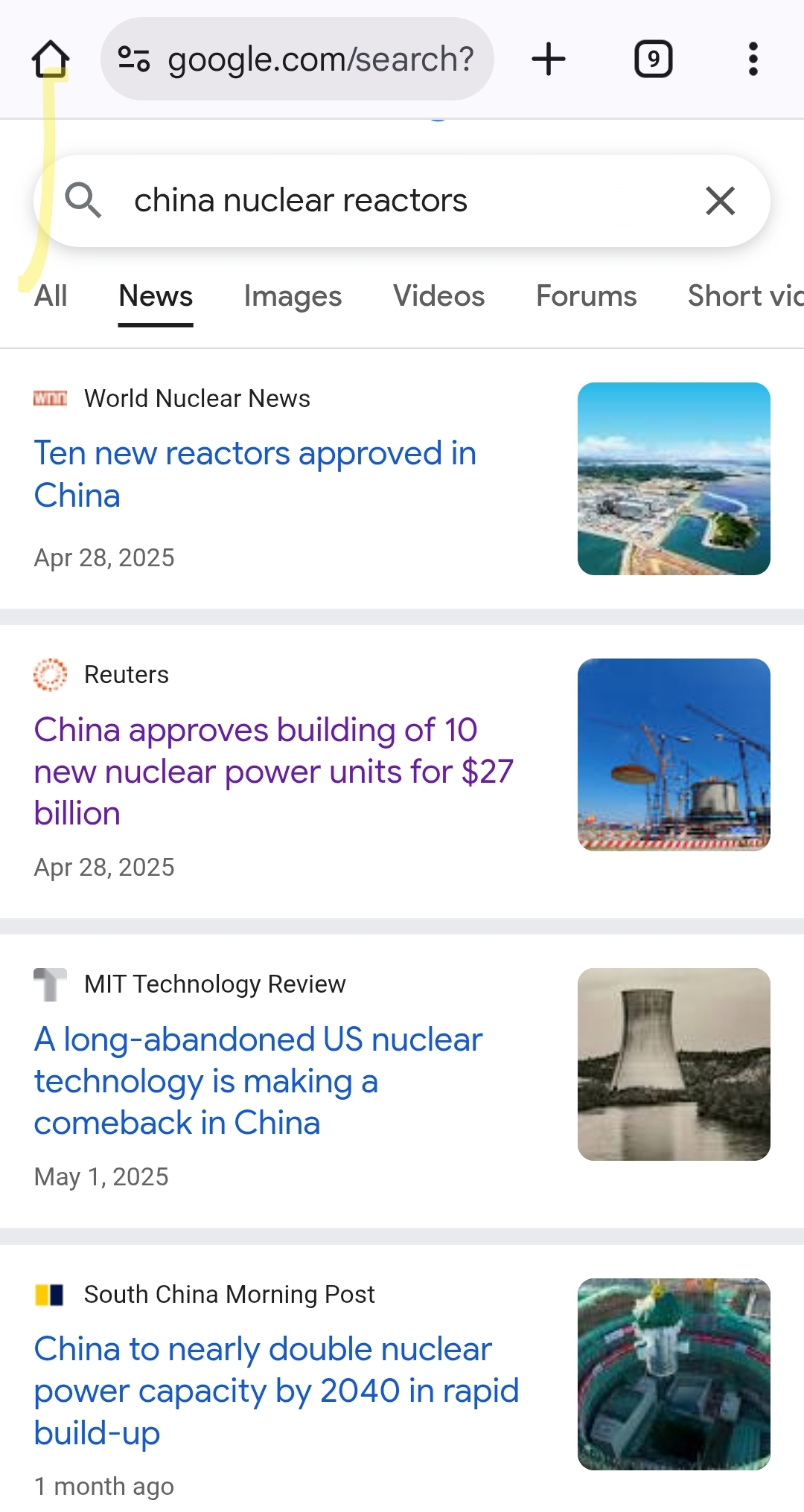The height and width of the screenshot is (1512, 804).
Task: Switch to the Videos tab
Action: 438,296
